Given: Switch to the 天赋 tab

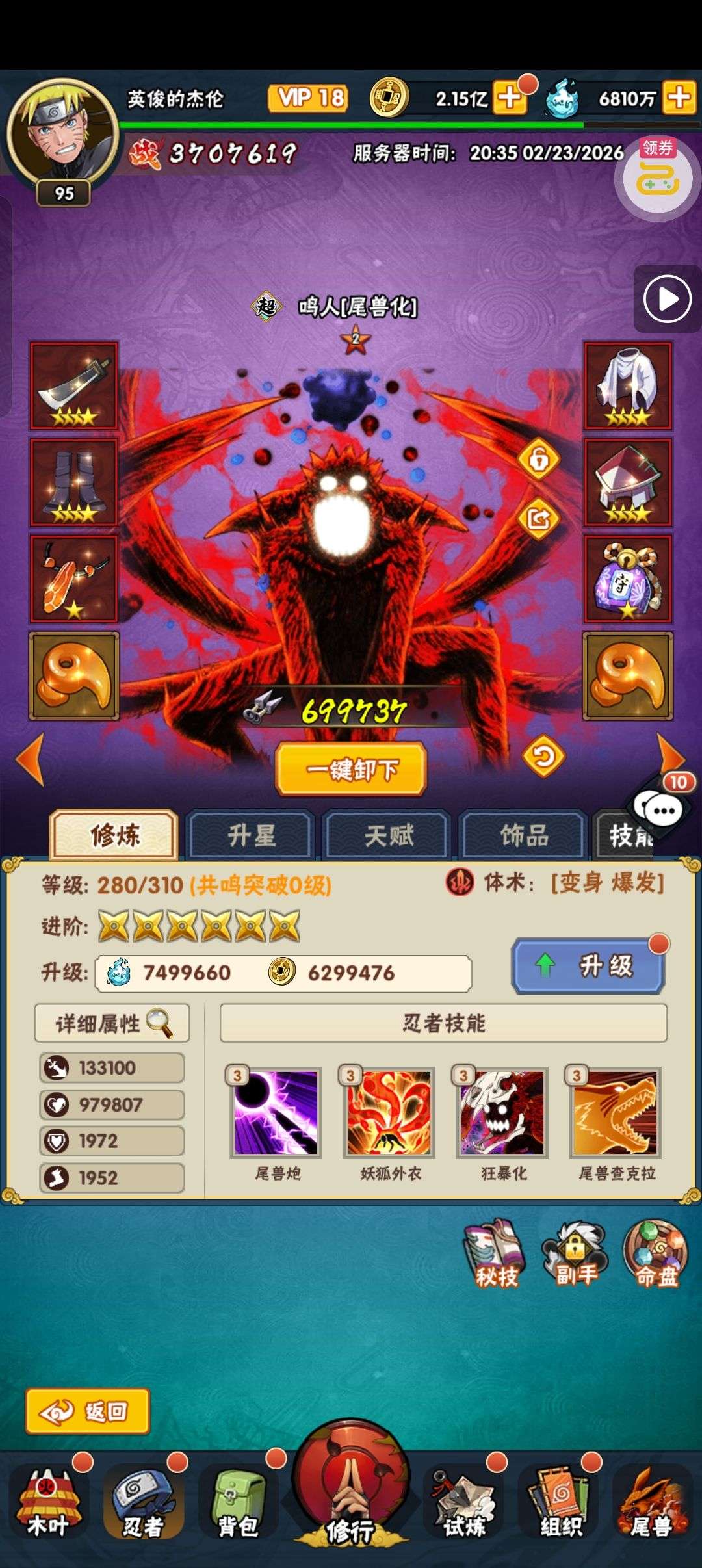Looking at the screenshot, I should coord(388,835).
